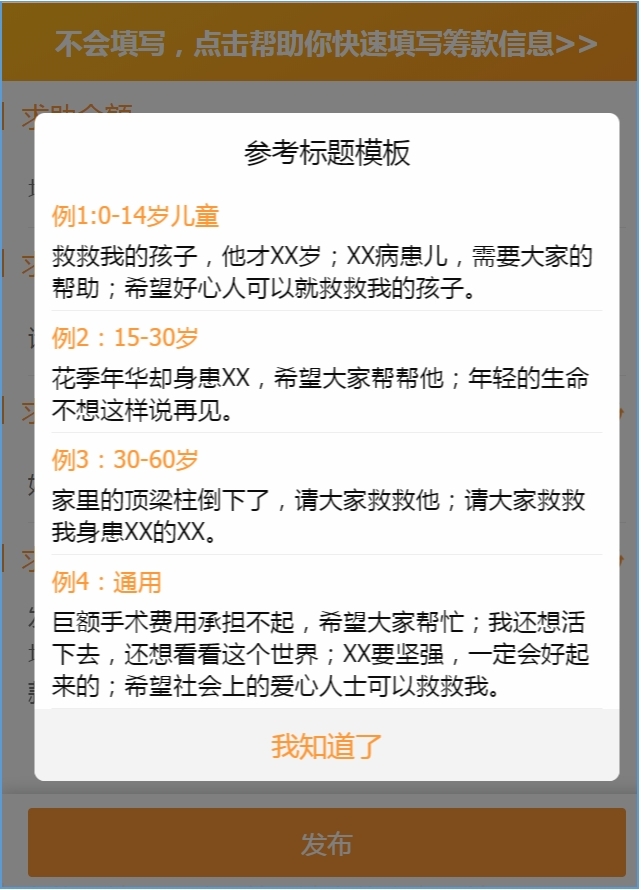Viewport: 641px width, 890px height.
Task: Open the quick fill help banner
Action: [x=326, y=44]
